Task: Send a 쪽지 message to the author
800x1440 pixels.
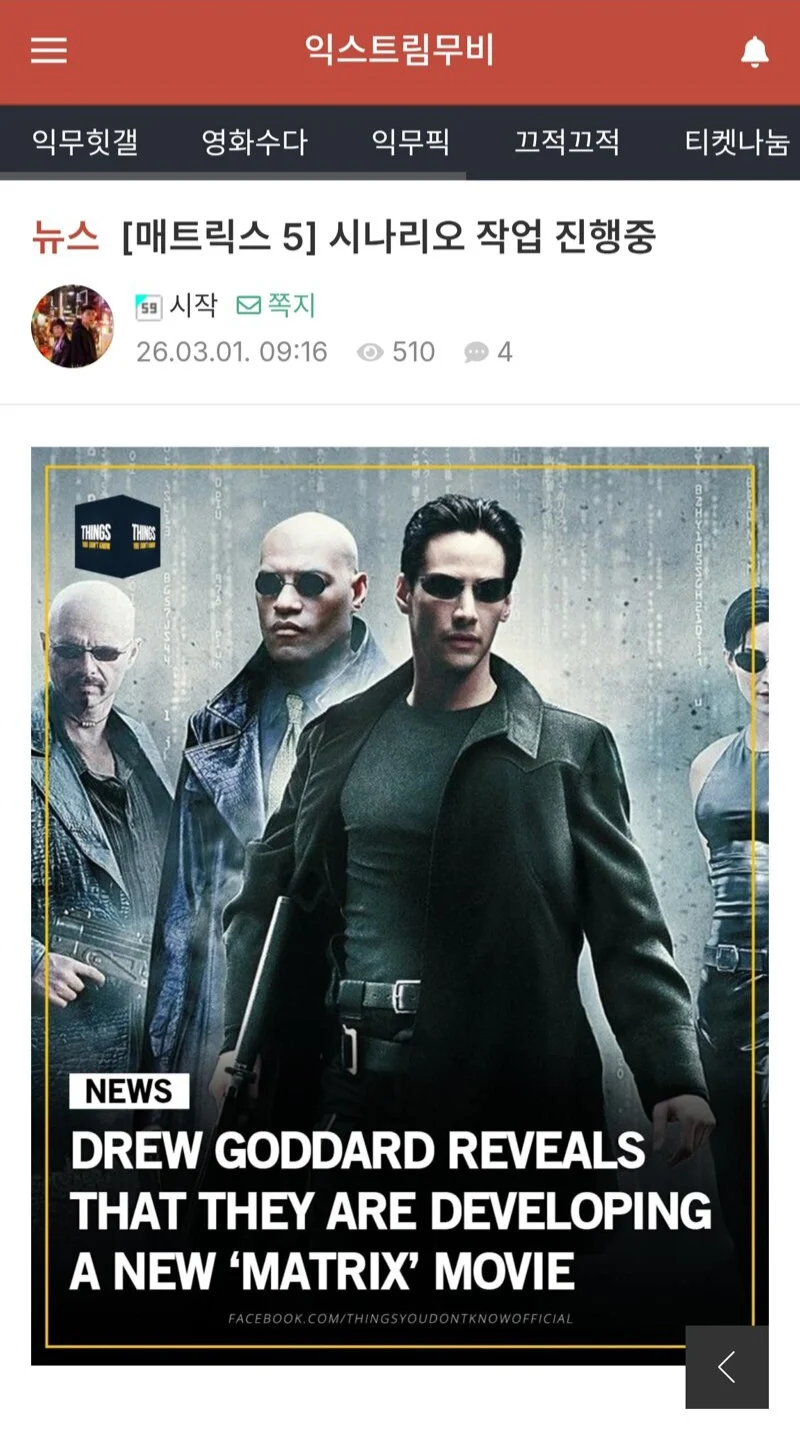Action: pyautogui.click(x=276, y=305)
